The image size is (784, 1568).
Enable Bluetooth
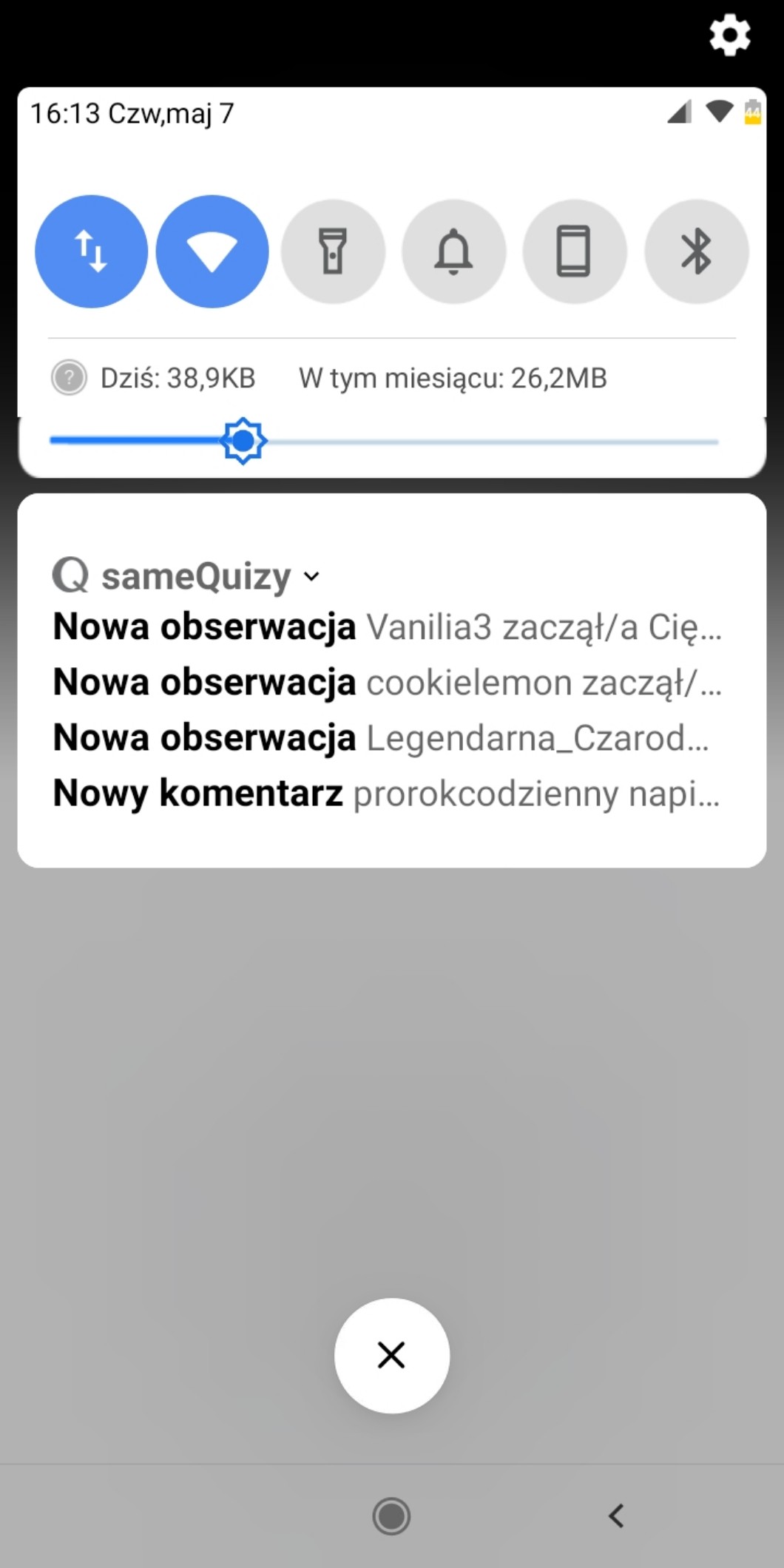696,251
